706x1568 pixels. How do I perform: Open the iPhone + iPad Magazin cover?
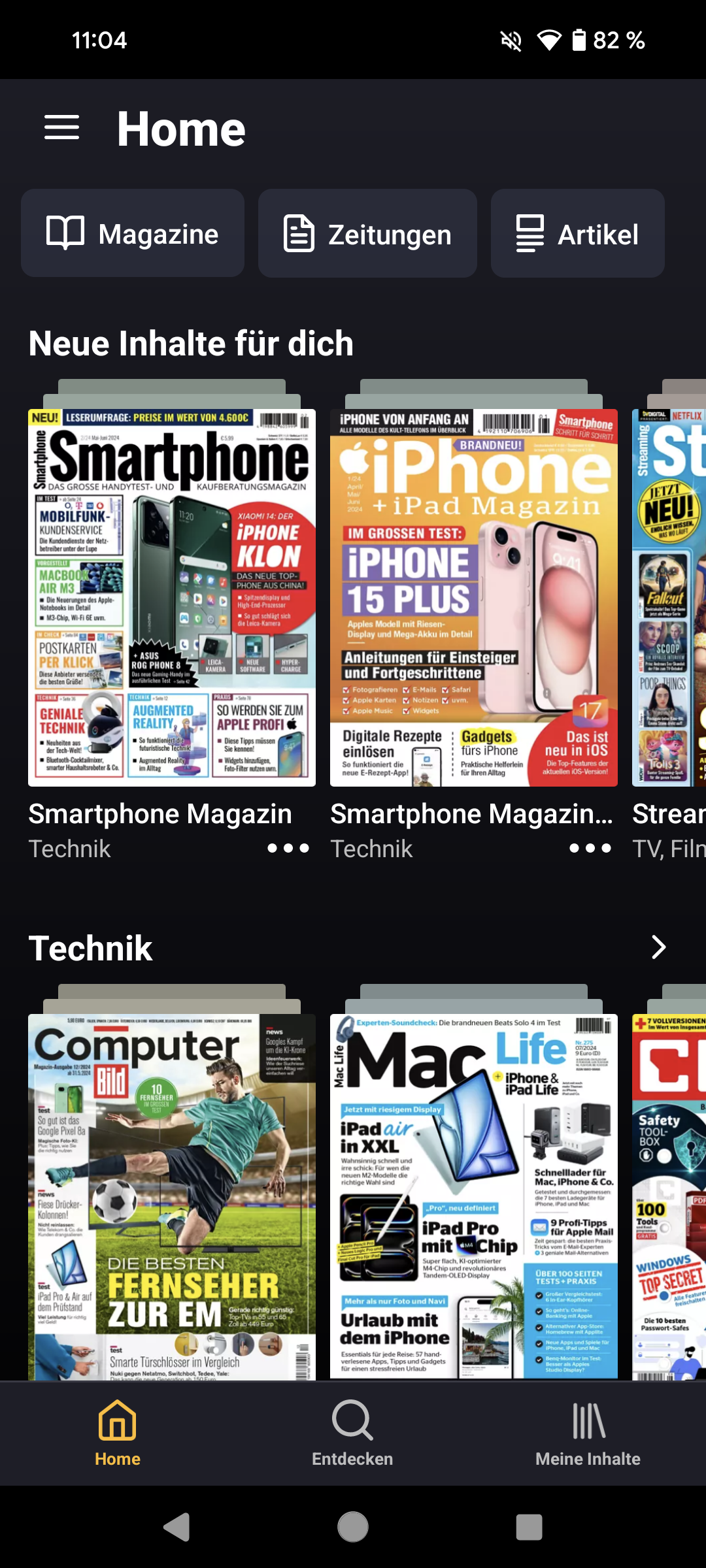pyautogui.click(x=474, y=598)
